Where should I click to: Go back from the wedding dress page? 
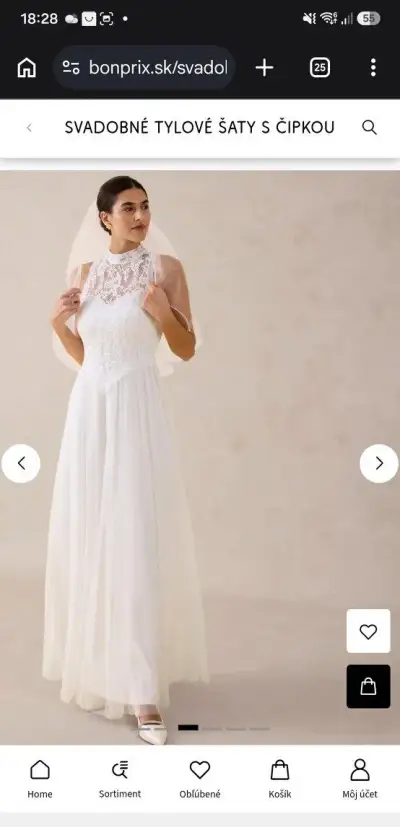click(x=29, y=128)
